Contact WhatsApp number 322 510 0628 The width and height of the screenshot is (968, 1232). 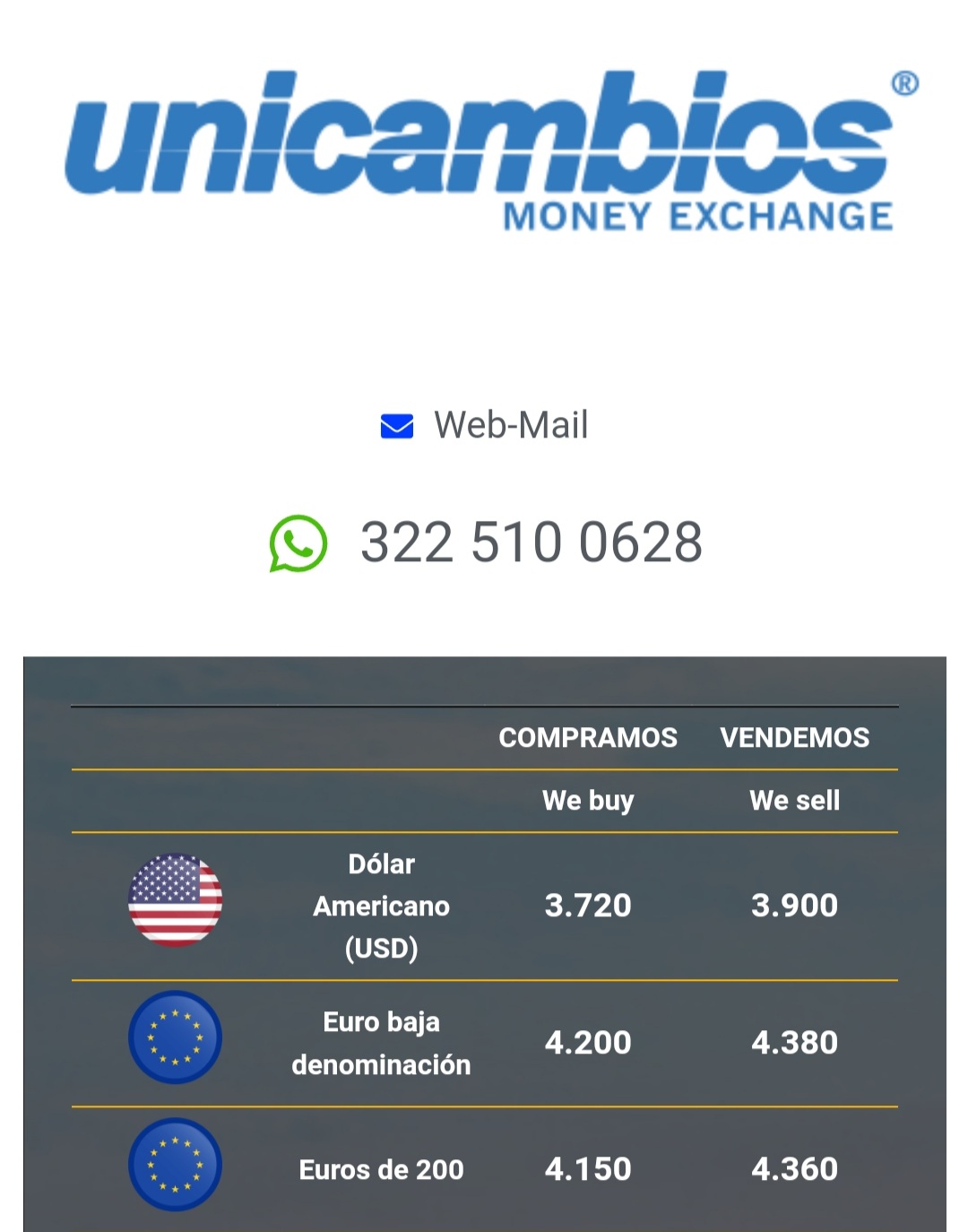point(529,542)
